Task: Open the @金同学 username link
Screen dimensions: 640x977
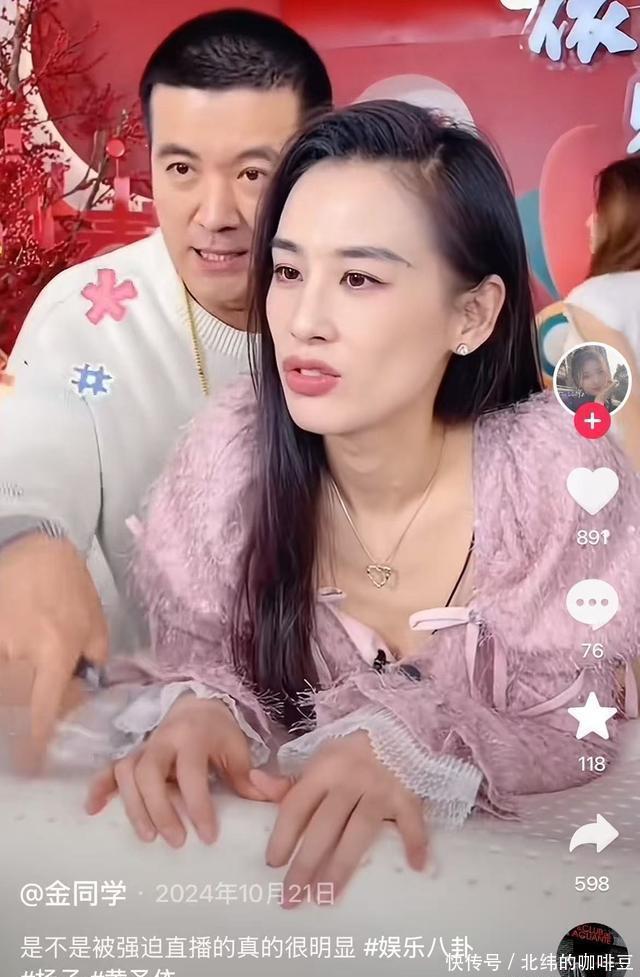Action: coord(73,893)
